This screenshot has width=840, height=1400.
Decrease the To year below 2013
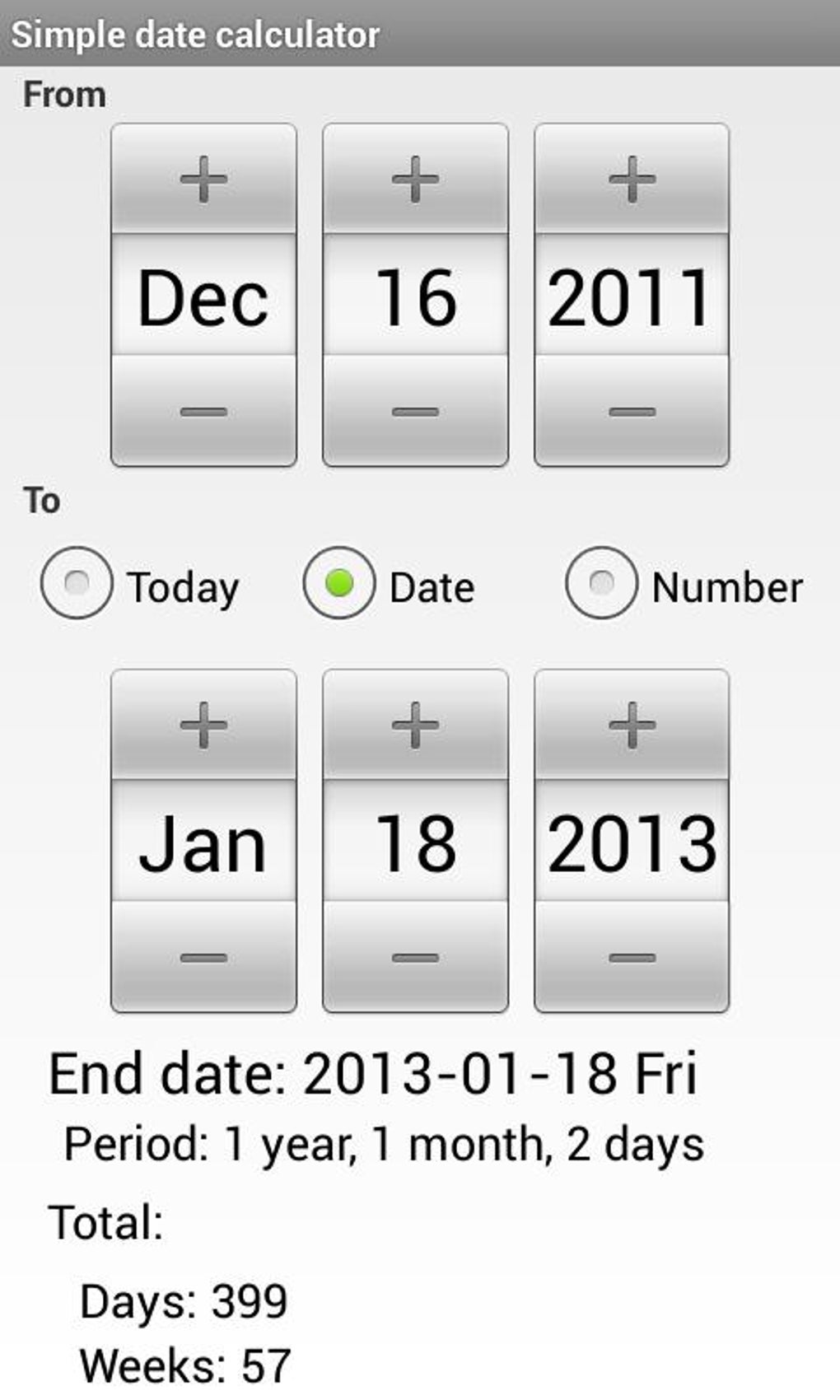point(632,957)
